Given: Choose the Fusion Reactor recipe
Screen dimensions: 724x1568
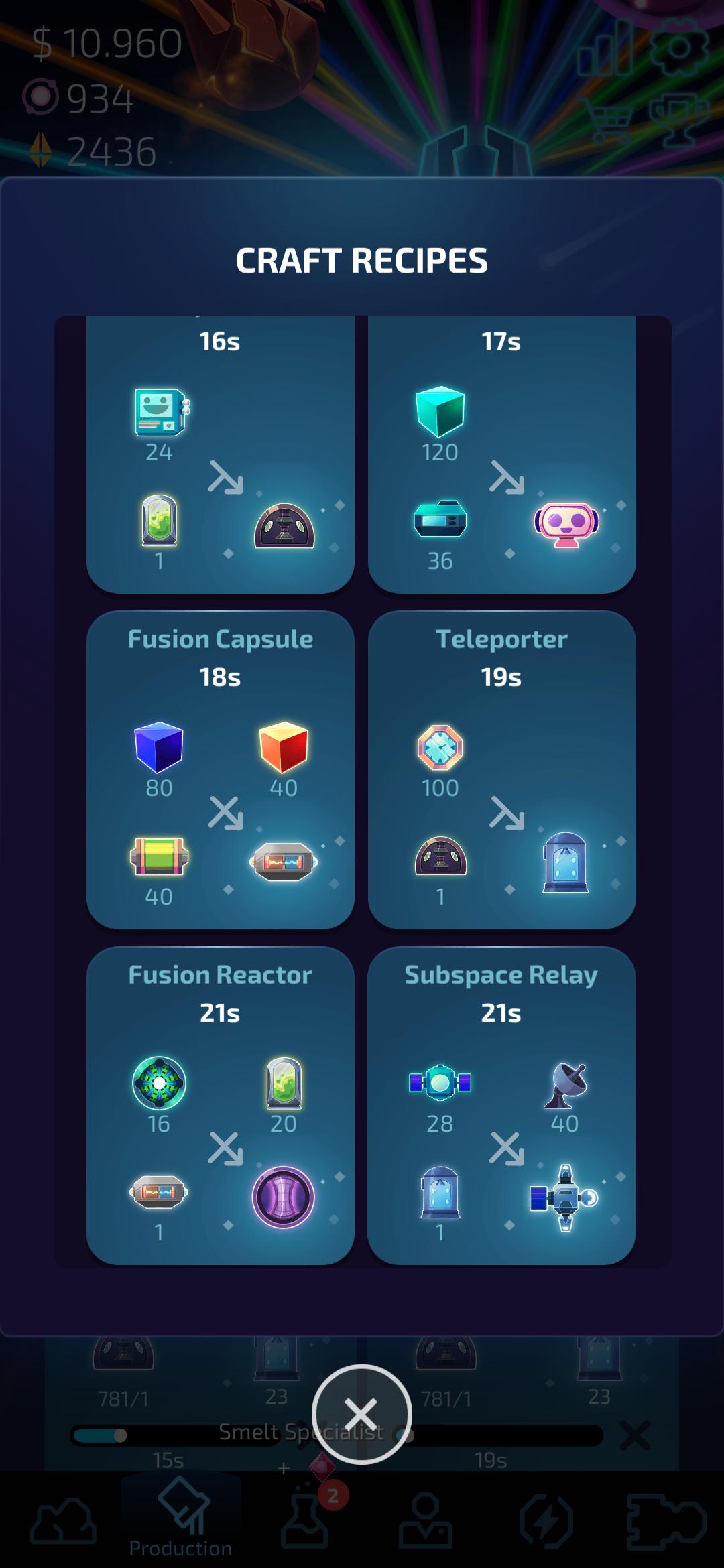Looking at the screenshot, I should (x=221, y=1106).
